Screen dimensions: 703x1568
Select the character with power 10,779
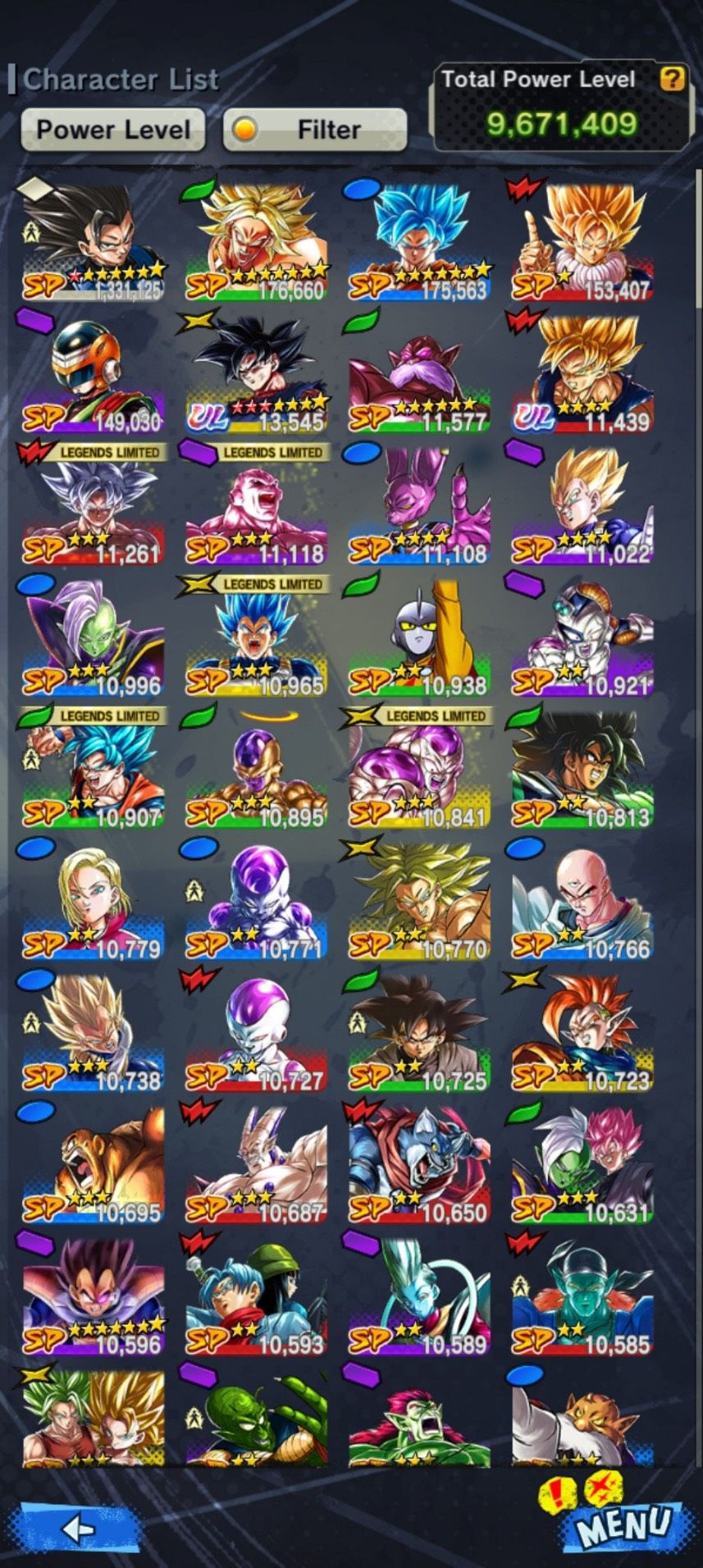tap(93, 903)
